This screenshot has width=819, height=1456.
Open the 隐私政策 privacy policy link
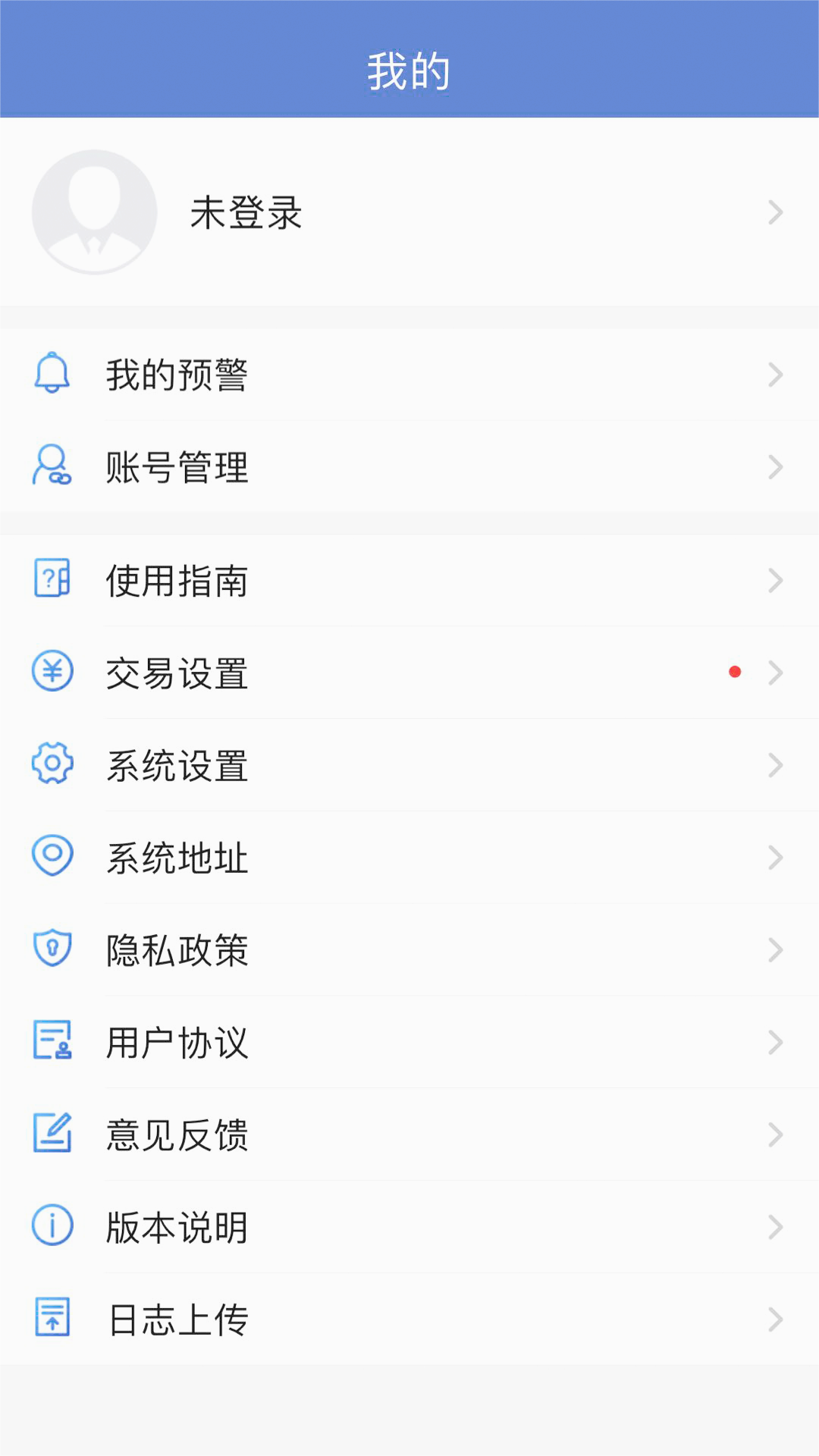coord(409,950)
